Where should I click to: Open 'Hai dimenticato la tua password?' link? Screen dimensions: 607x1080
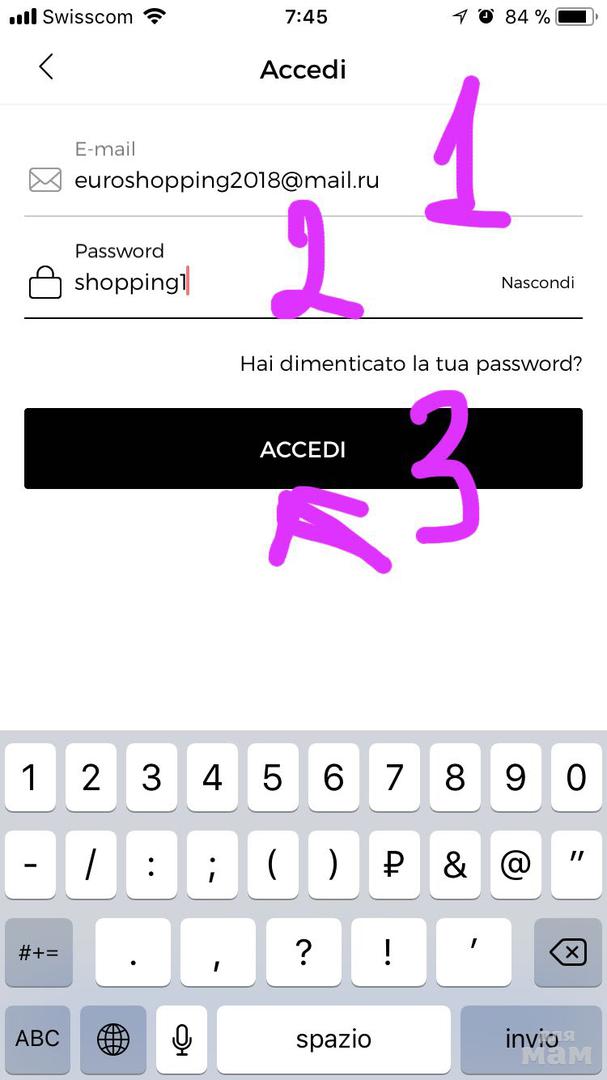pos(411,364)
